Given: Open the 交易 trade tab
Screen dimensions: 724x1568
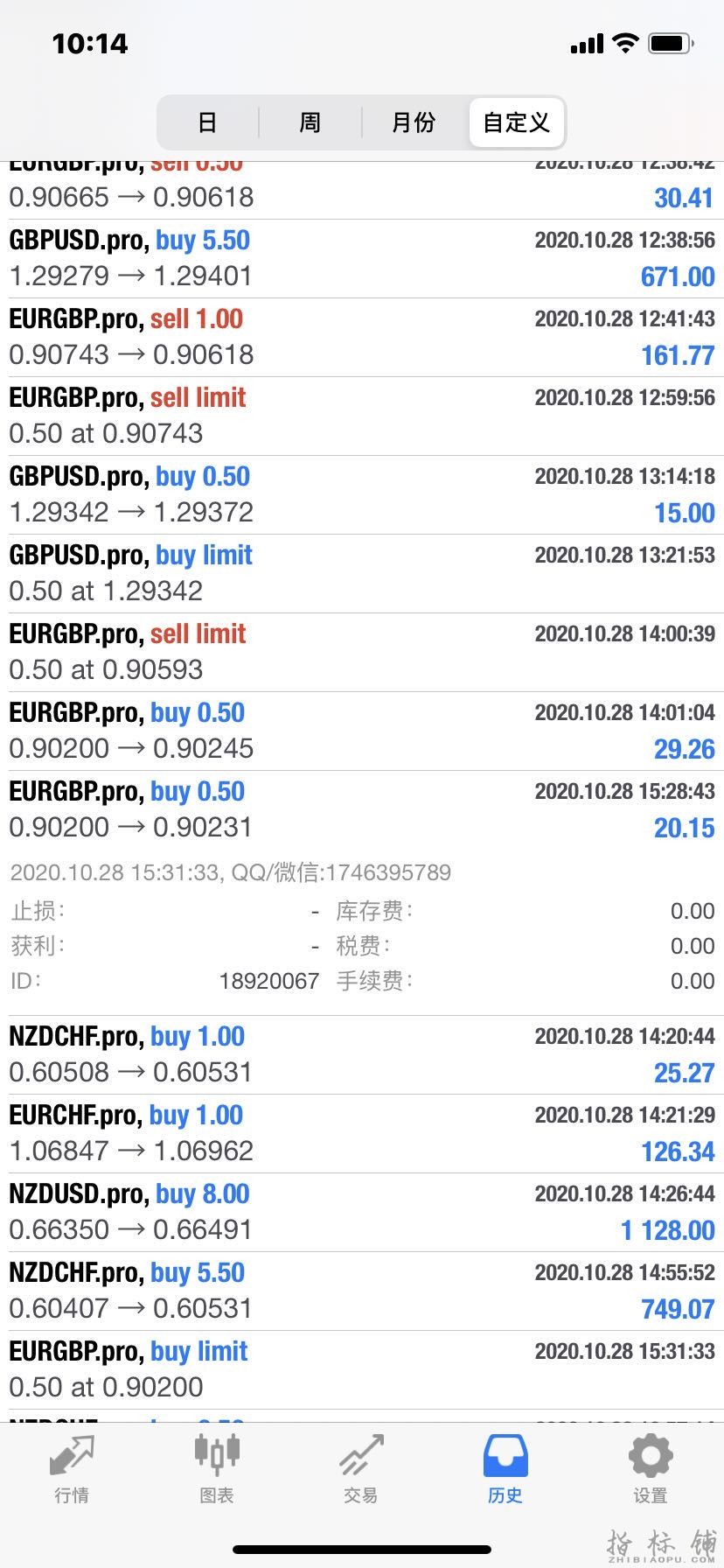Looking at the screenshot, I should click(x=361, y=1470).
